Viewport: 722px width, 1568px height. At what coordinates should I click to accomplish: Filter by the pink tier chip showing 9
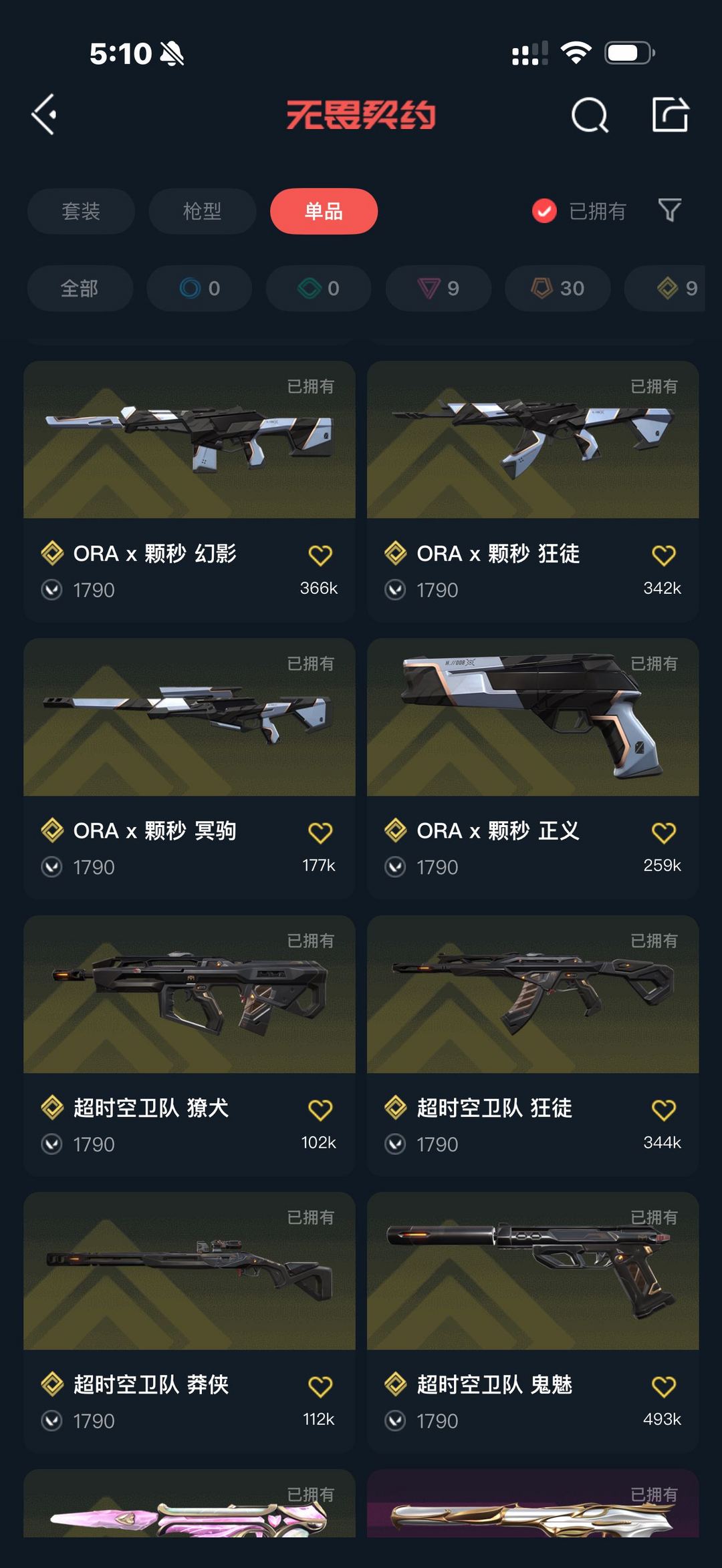click(x=439, y=288)
